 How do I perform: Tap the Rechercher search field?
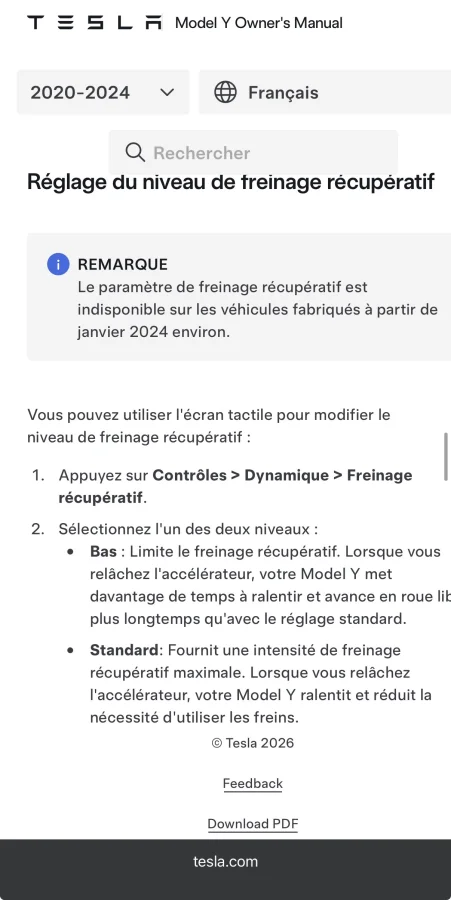tap(253, 153)
